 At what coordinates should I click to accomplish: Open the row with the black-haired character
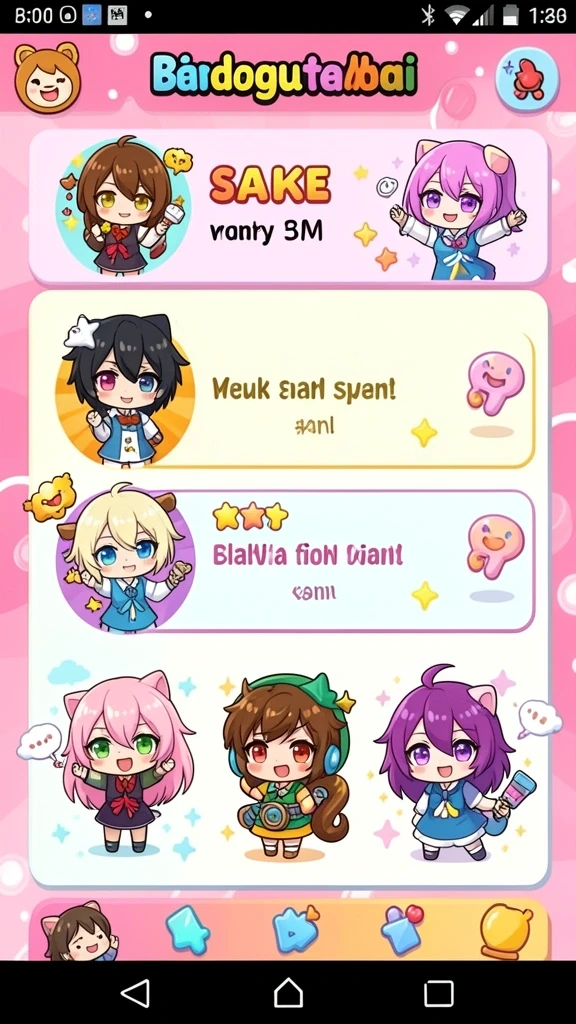tap(295, 400)
